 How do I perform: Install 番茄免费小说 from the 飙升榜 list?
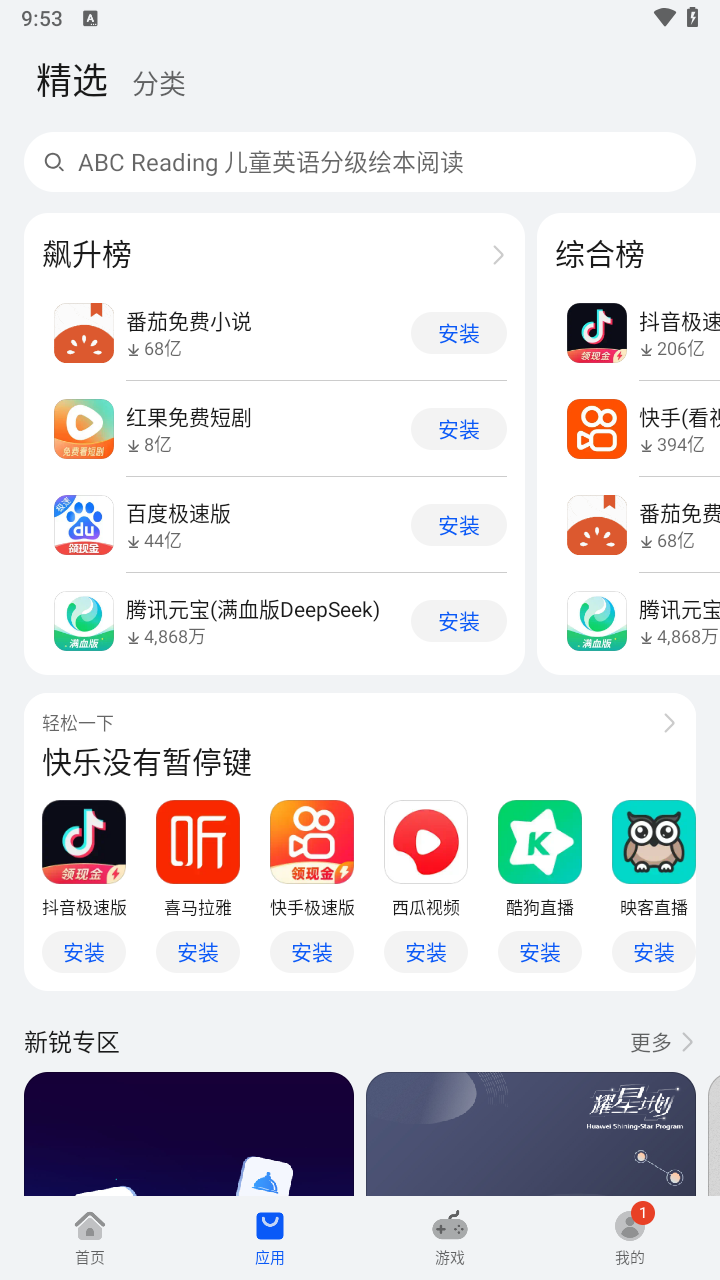pos(458,334)
